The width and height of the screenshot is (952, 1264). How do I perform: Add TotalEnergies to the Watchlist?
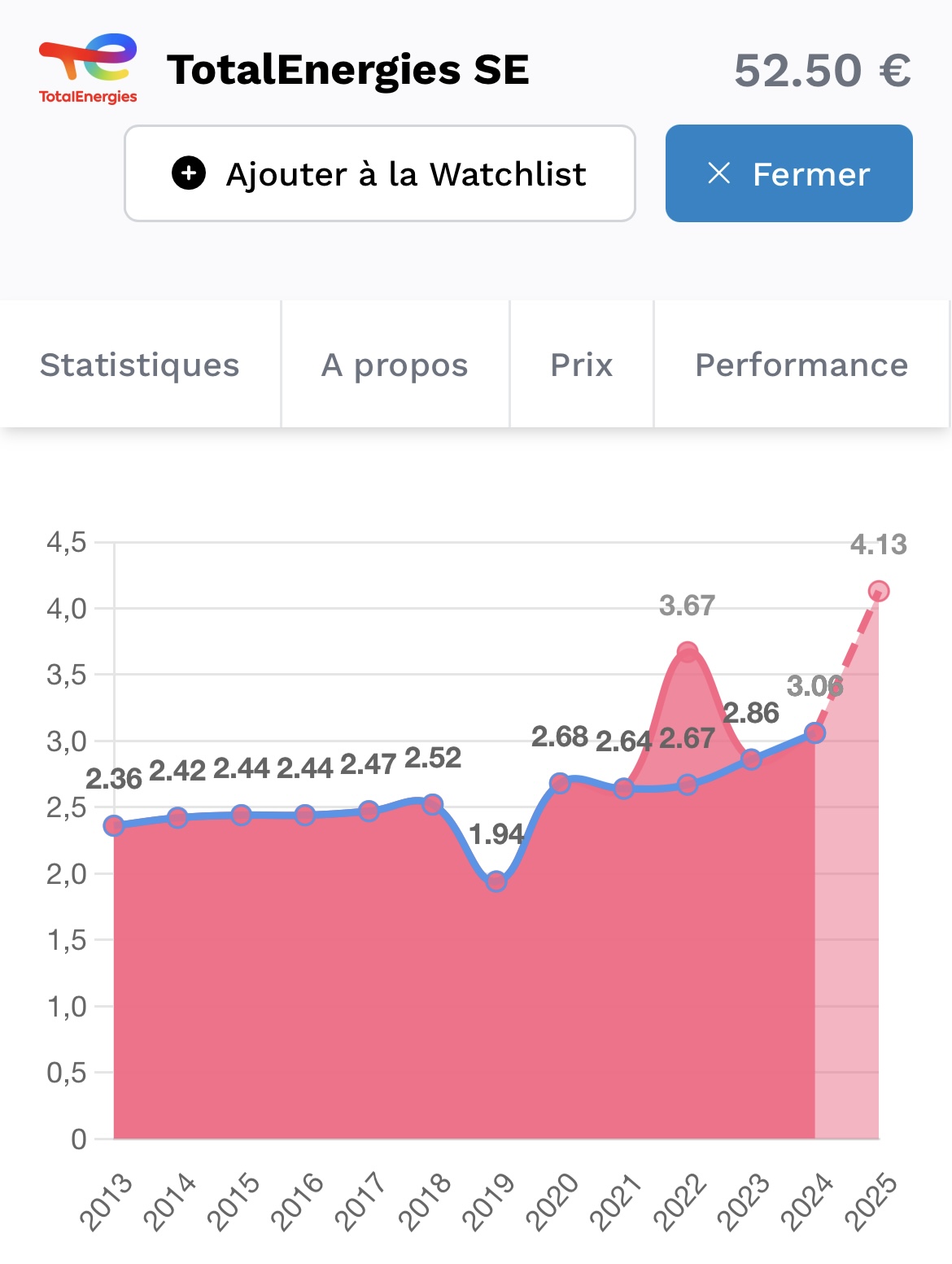[x=379, y=173]
